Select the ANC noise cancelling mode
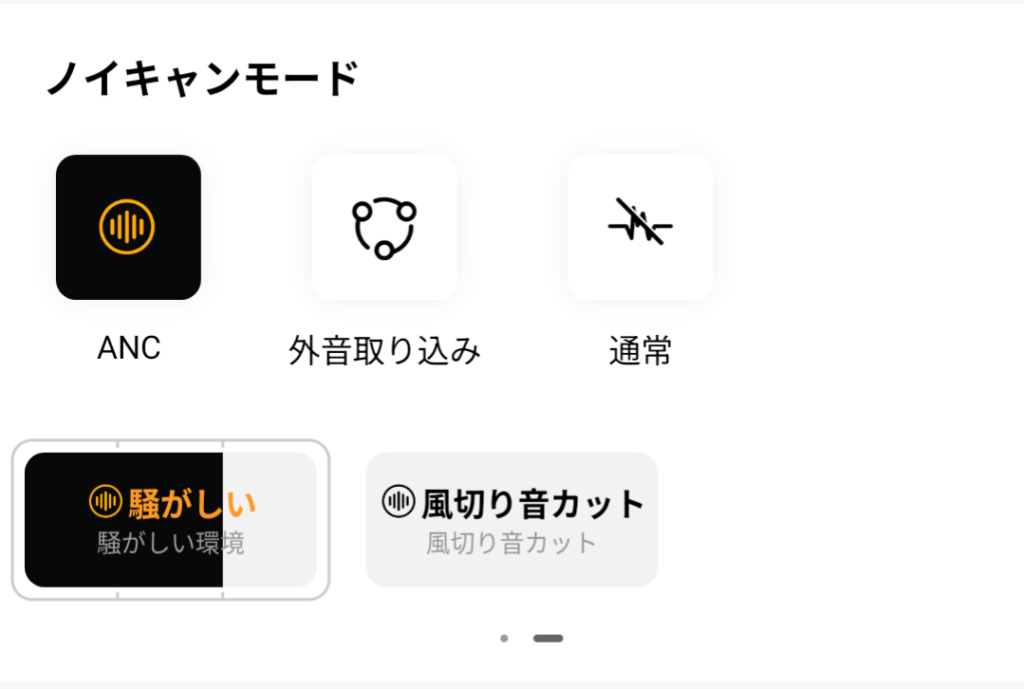 pyautogui.click(x=128, y=227)
